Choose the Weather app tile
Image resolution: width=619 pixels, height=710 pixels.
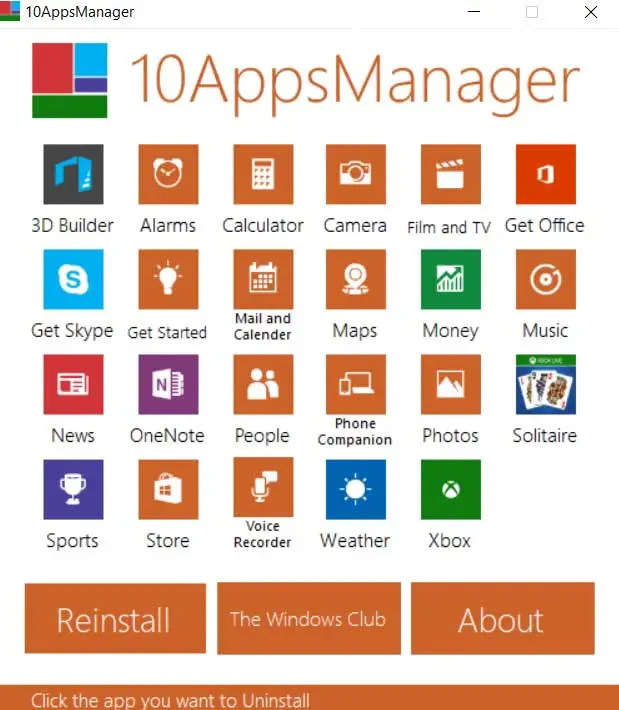355,490
